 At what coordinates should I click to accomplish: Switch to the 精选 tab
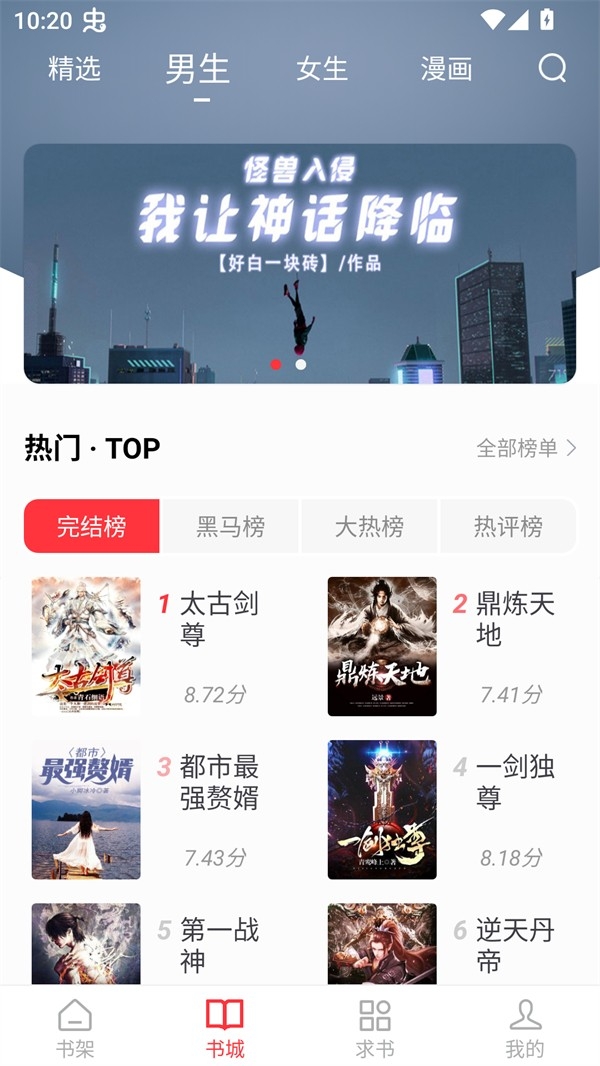(75, 69)
